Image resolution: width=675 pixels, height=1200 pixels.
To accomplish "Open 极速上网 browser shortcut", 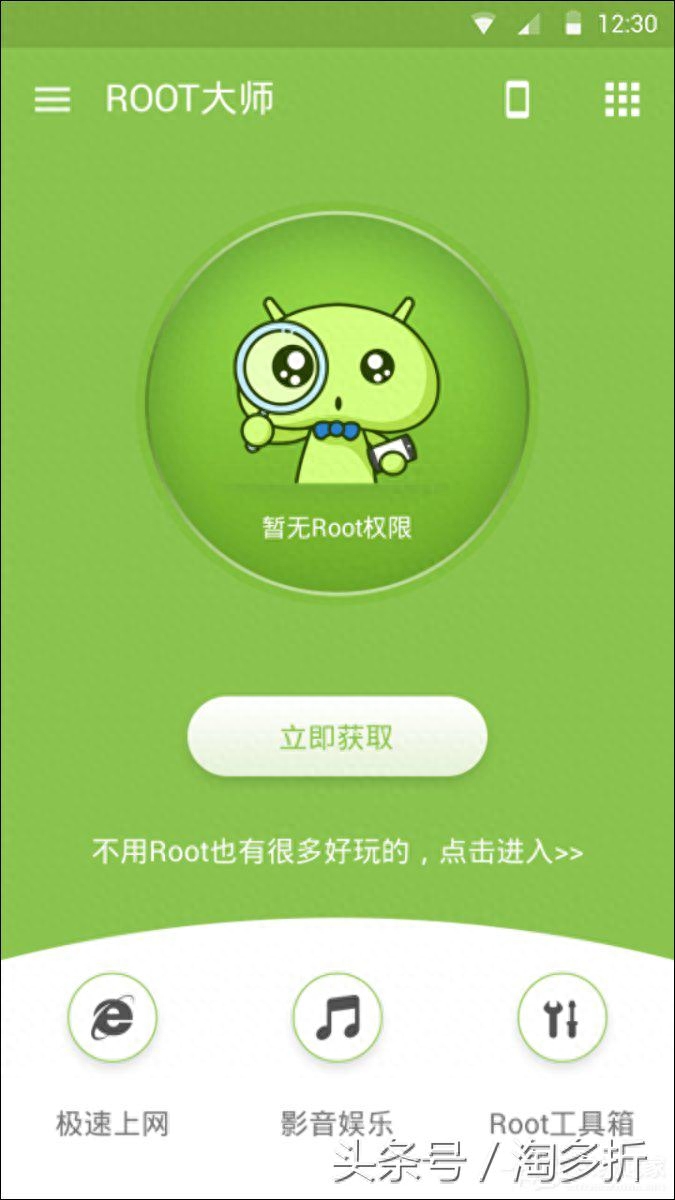I will [112, 1018].
